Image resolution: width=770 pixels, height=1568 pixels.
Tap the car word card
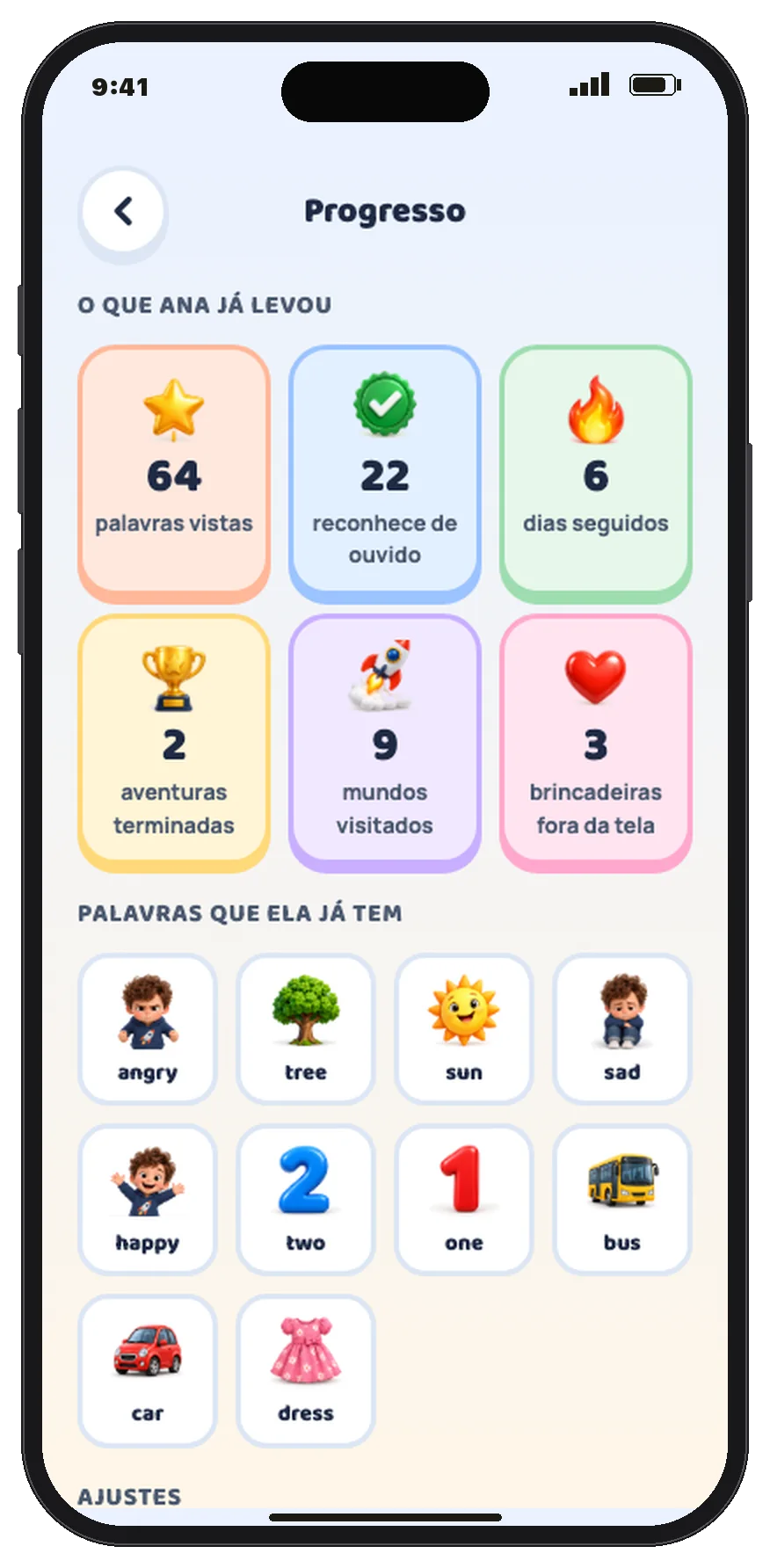tap(148, 1370)
